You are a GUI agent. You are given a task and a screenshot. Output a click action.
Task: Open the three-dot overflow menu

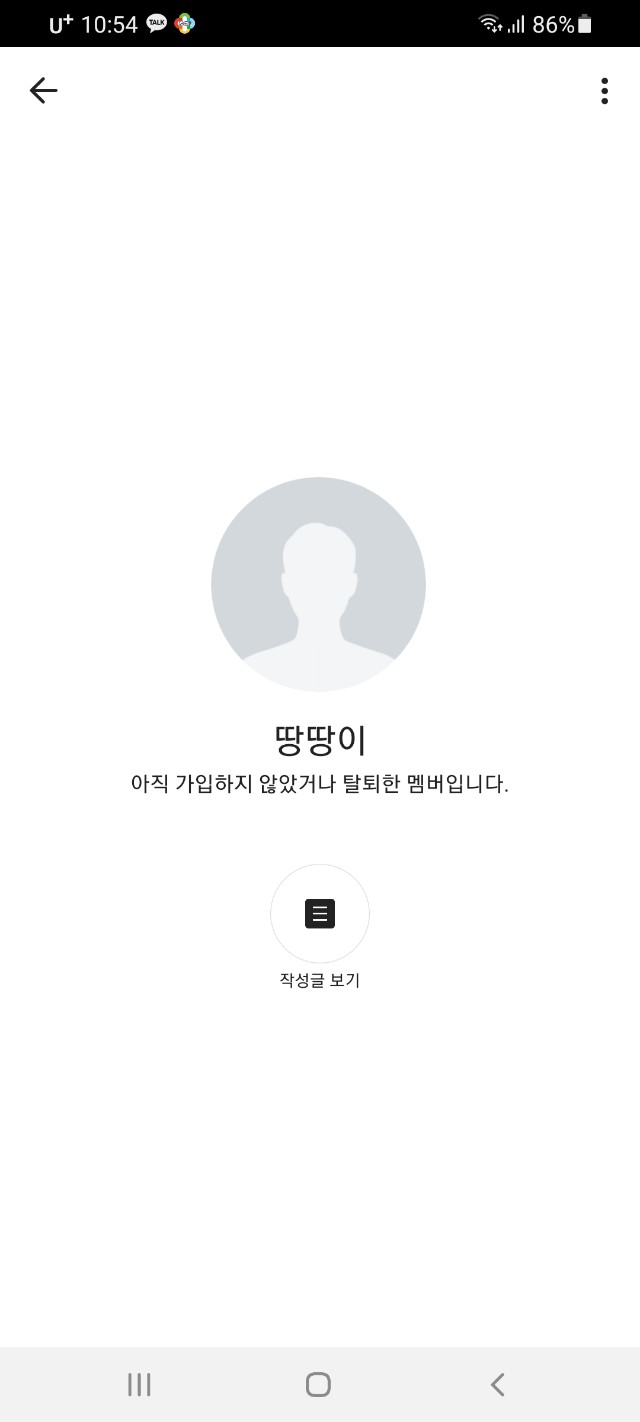tap(604, 91)
